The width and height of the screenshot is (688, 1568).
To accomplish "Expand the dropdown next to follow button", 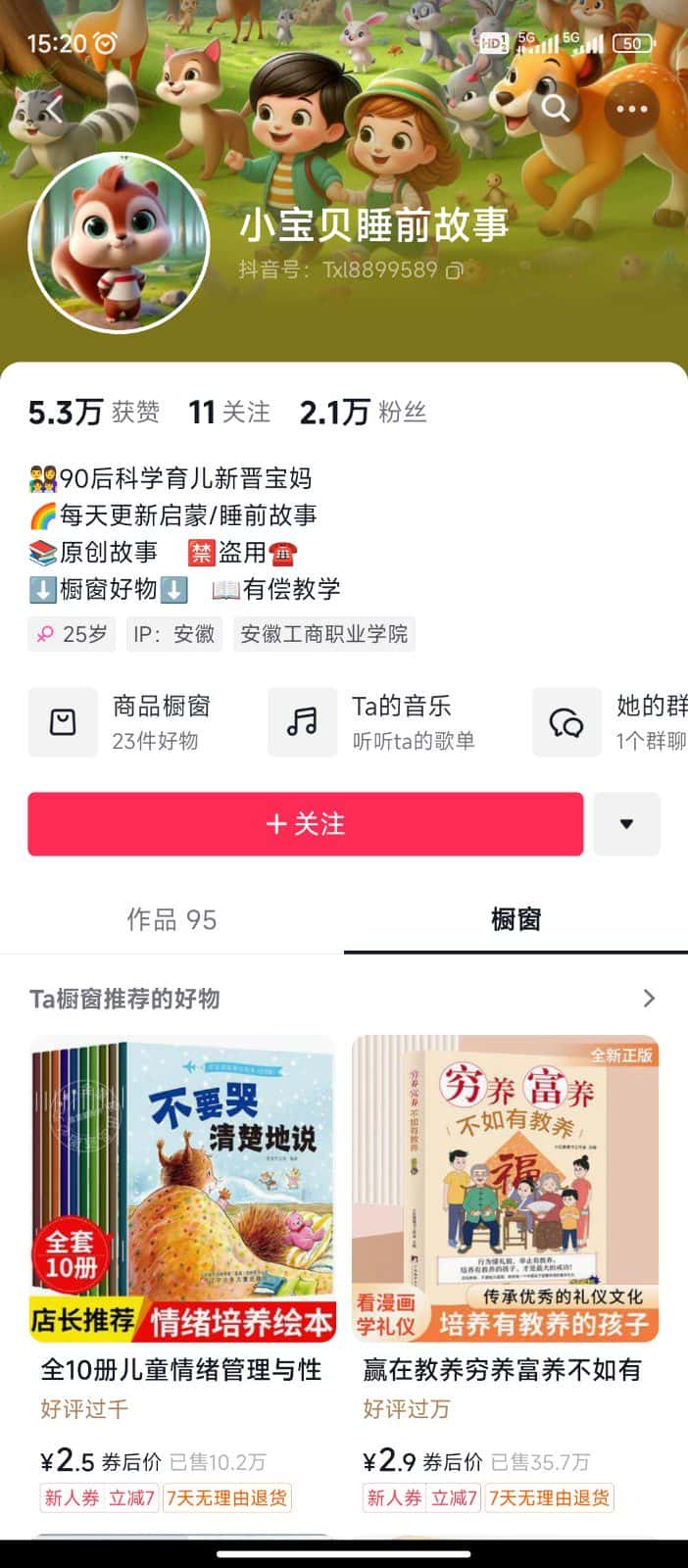I will pos(626,824).
